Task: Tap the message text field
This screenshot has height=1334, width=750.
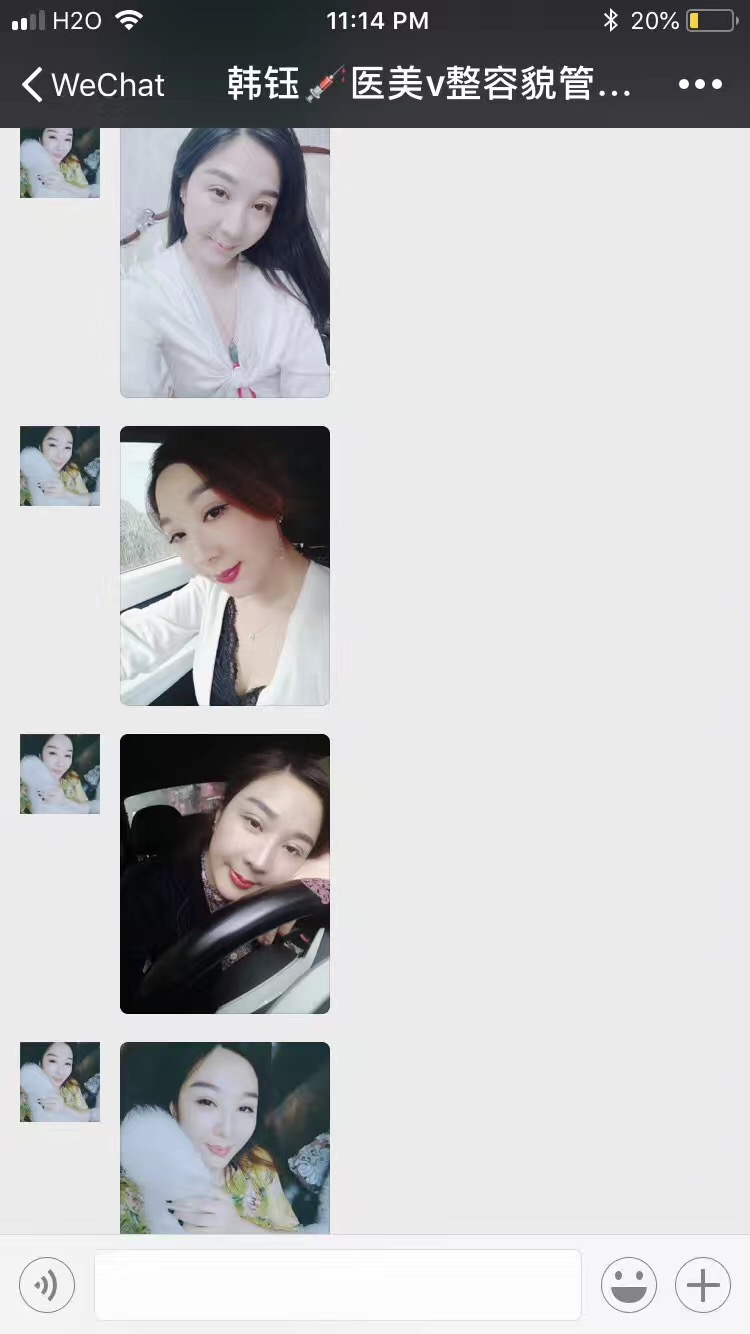Action: click(x=337, y=1284)
